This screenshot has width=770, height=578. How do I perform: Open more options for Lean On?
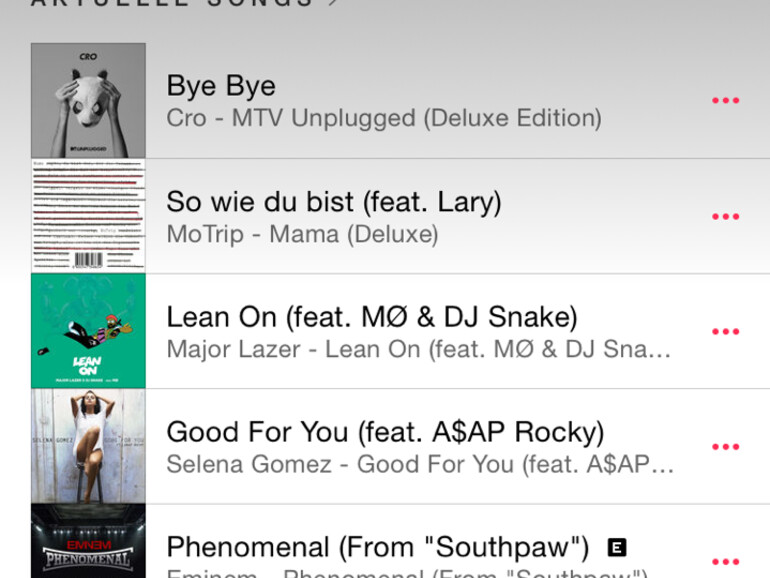coord(725,332)
